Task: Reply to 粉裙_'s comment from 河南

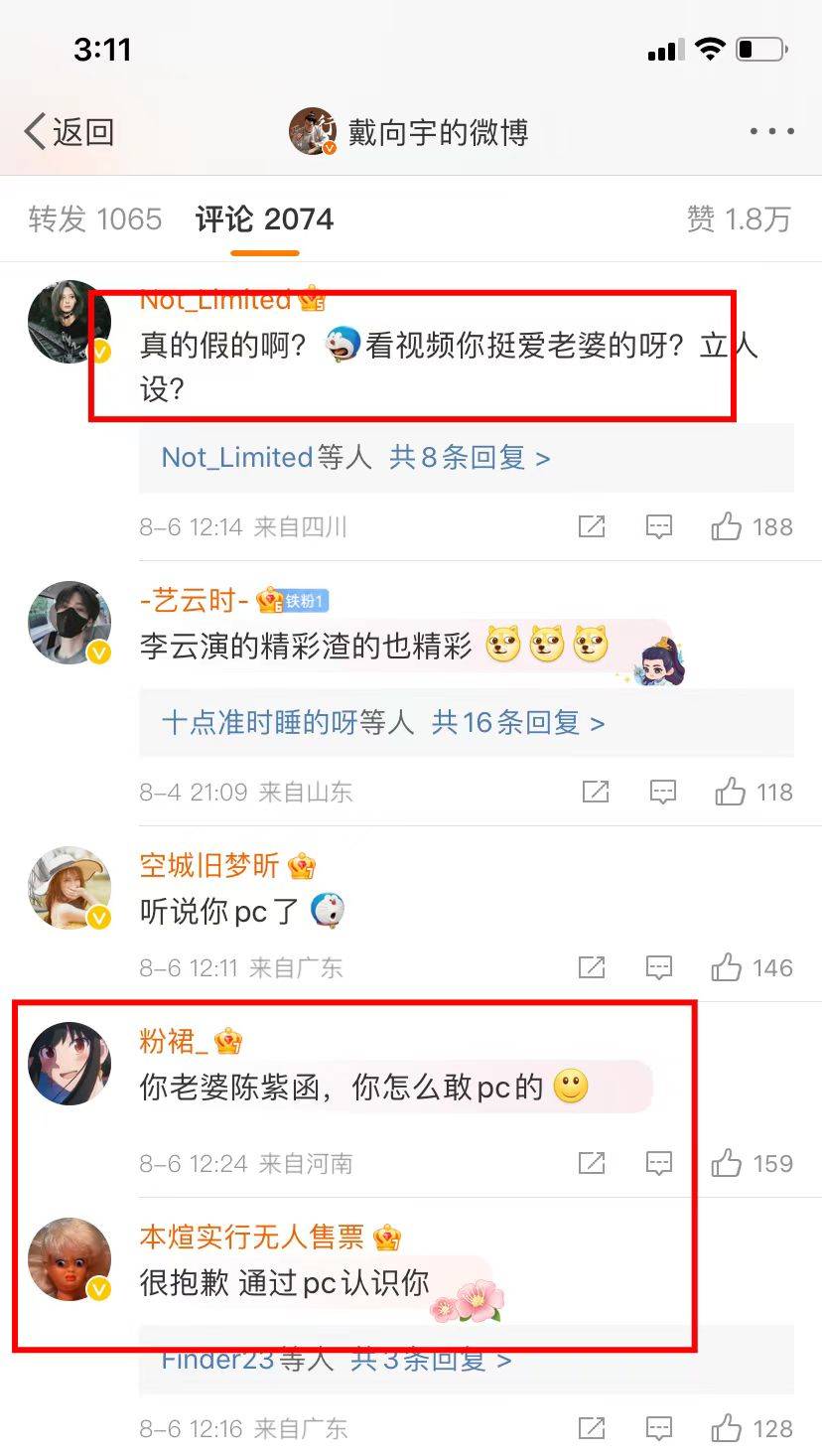Action: pos(659,1163)
